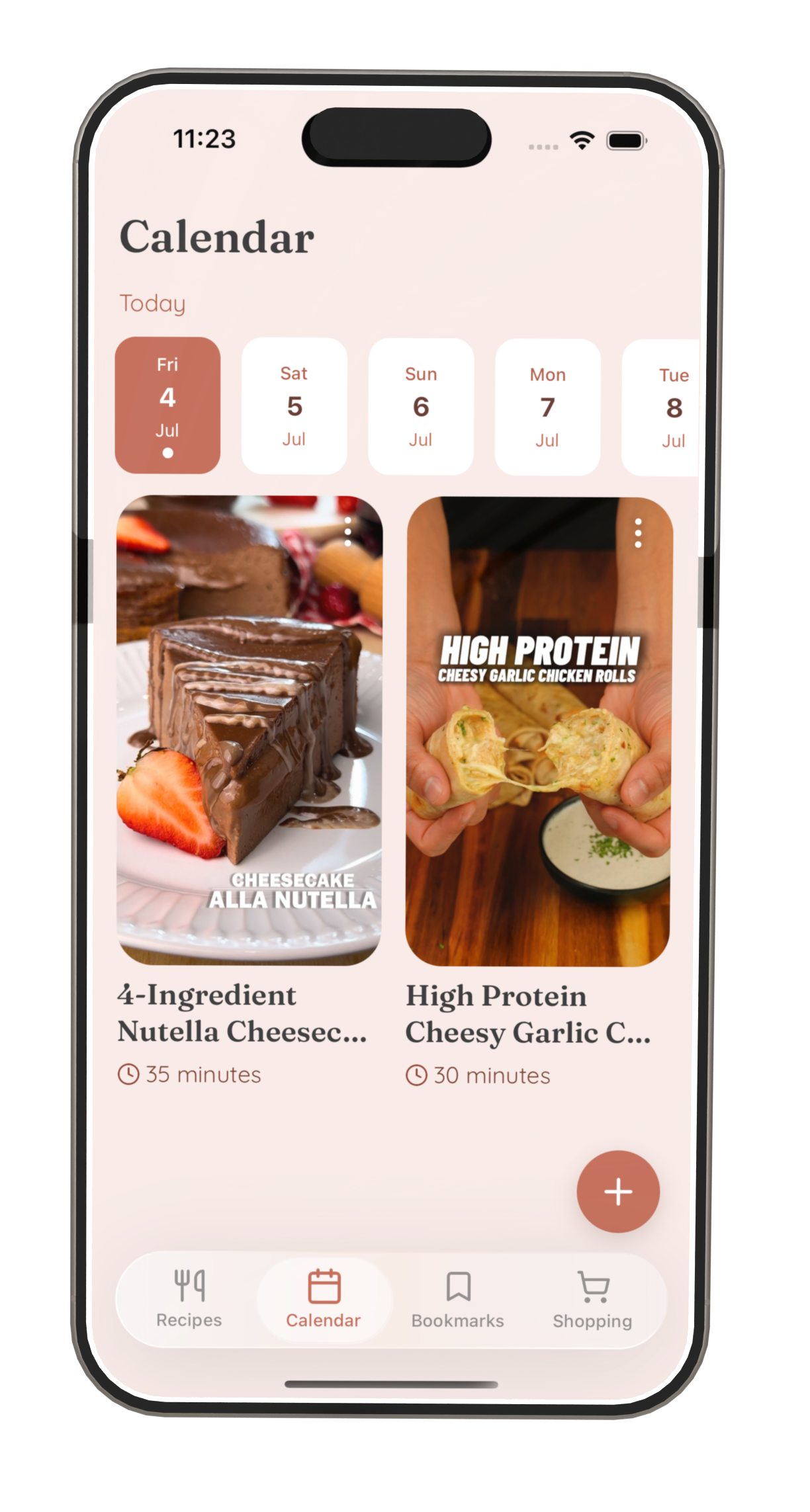
Task: Switch to the Calendar tab
Action: tap(324, 1300)
